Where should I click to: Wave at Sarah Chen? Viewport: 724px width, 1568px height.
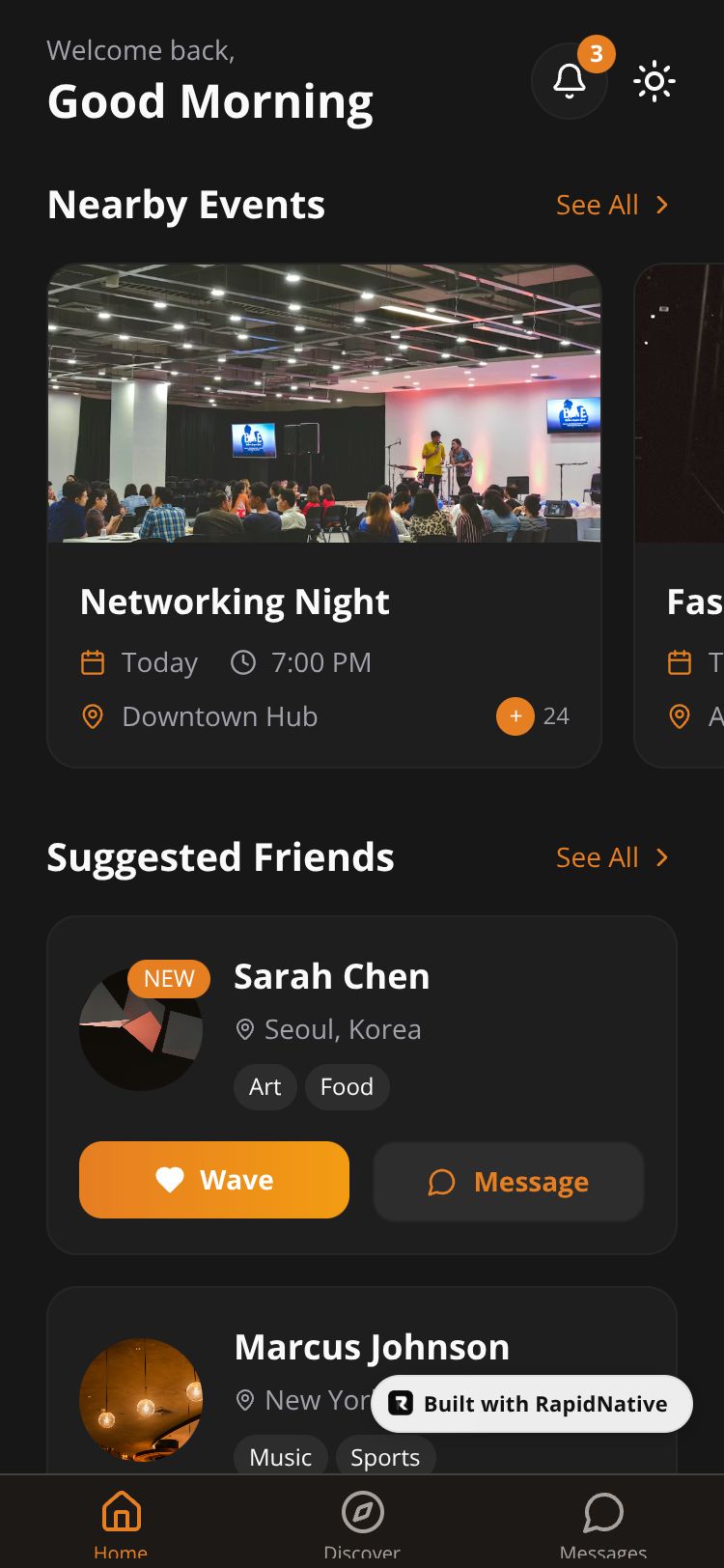tap(214, 1180)
